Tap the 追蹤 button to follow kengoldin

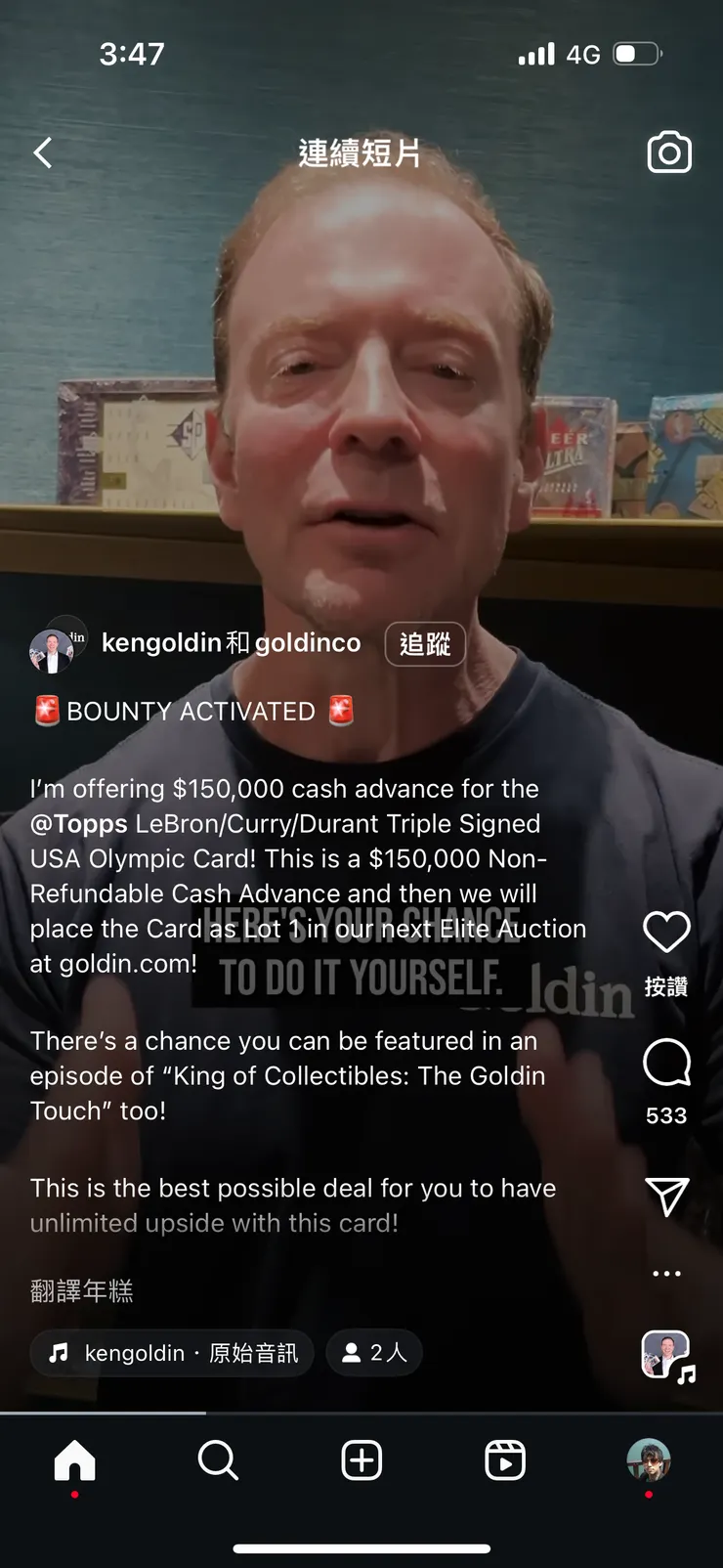425,644
